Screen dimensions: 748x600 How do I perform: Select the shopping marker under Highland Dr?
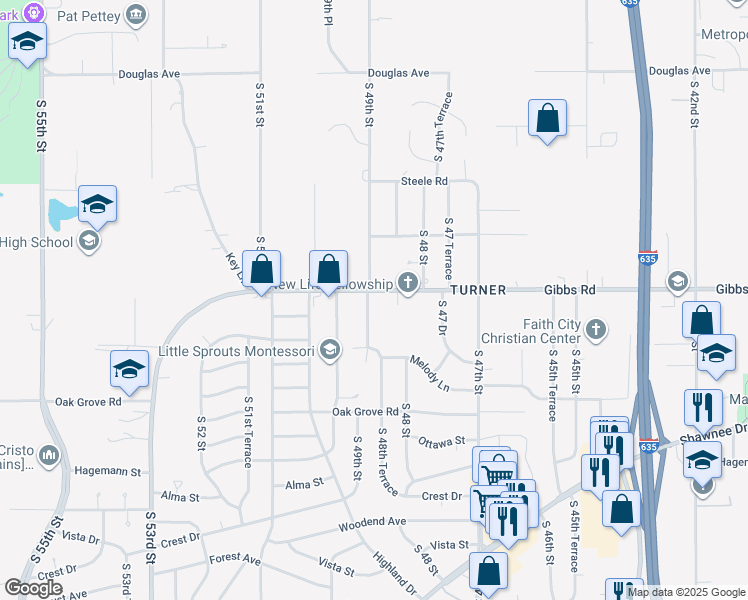click(488, 572)
